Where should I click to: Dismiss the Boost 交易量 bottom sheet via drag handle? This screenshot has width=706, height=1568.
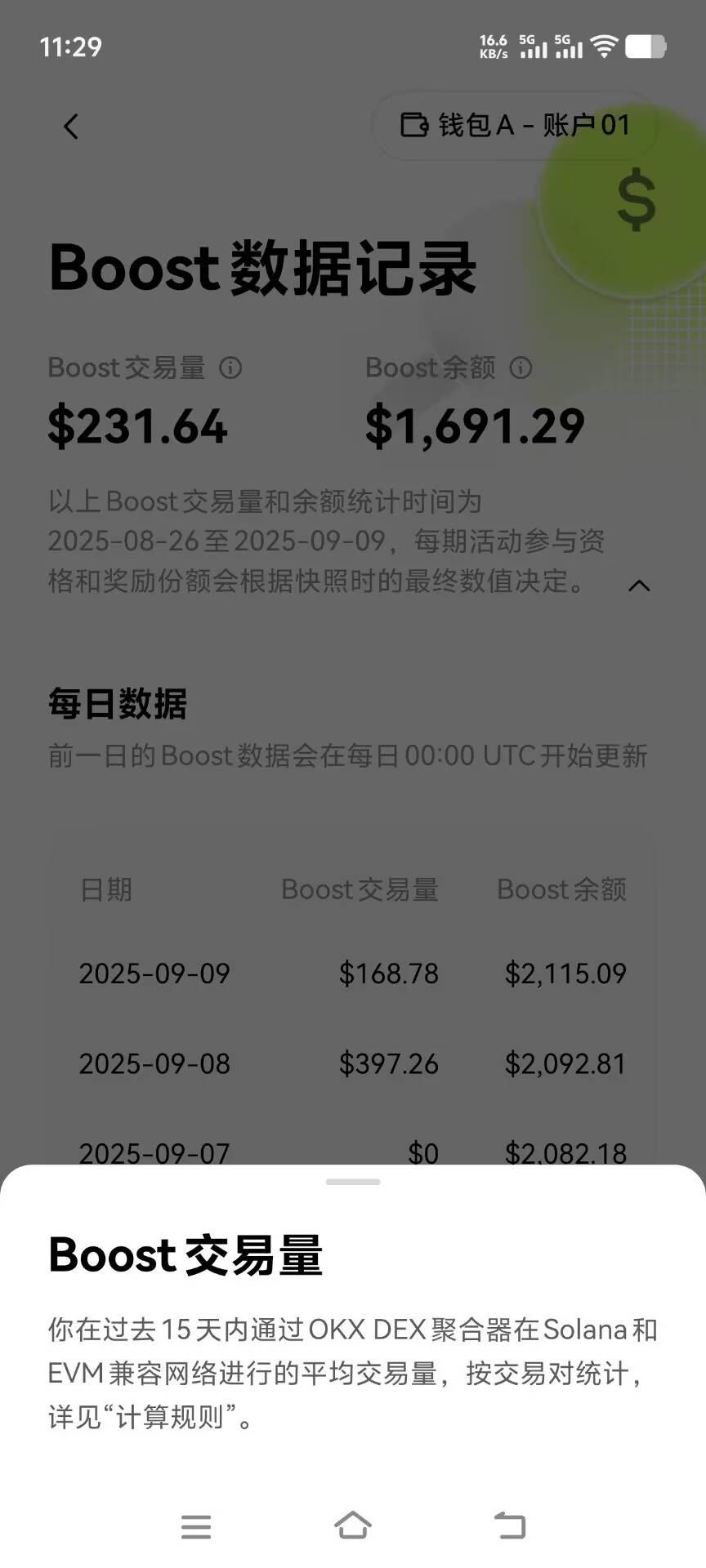(x=352, y=1181)
